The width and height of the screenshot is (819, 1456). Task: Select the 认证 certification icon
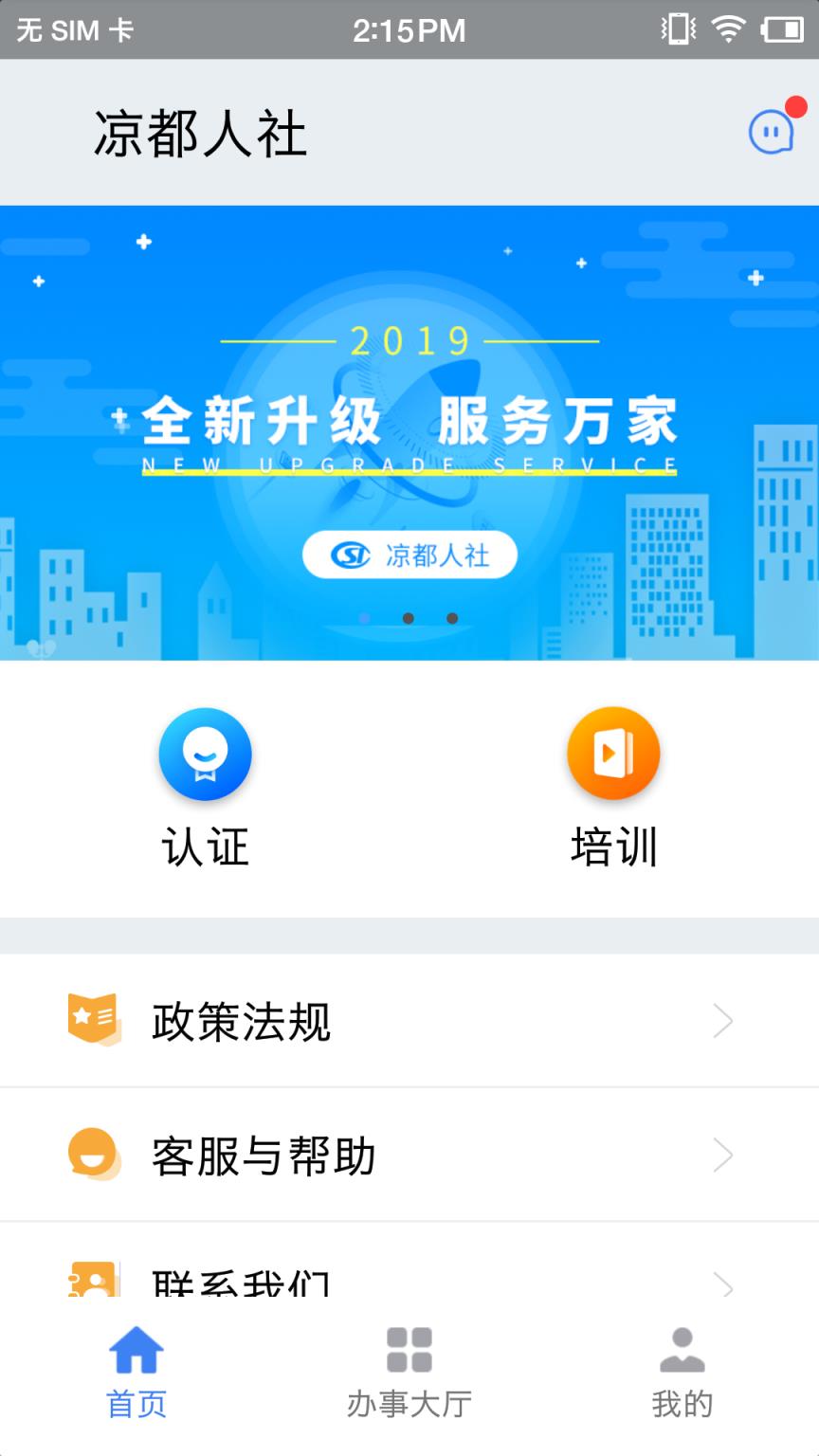pyautogui.click(x=205, y=754)
